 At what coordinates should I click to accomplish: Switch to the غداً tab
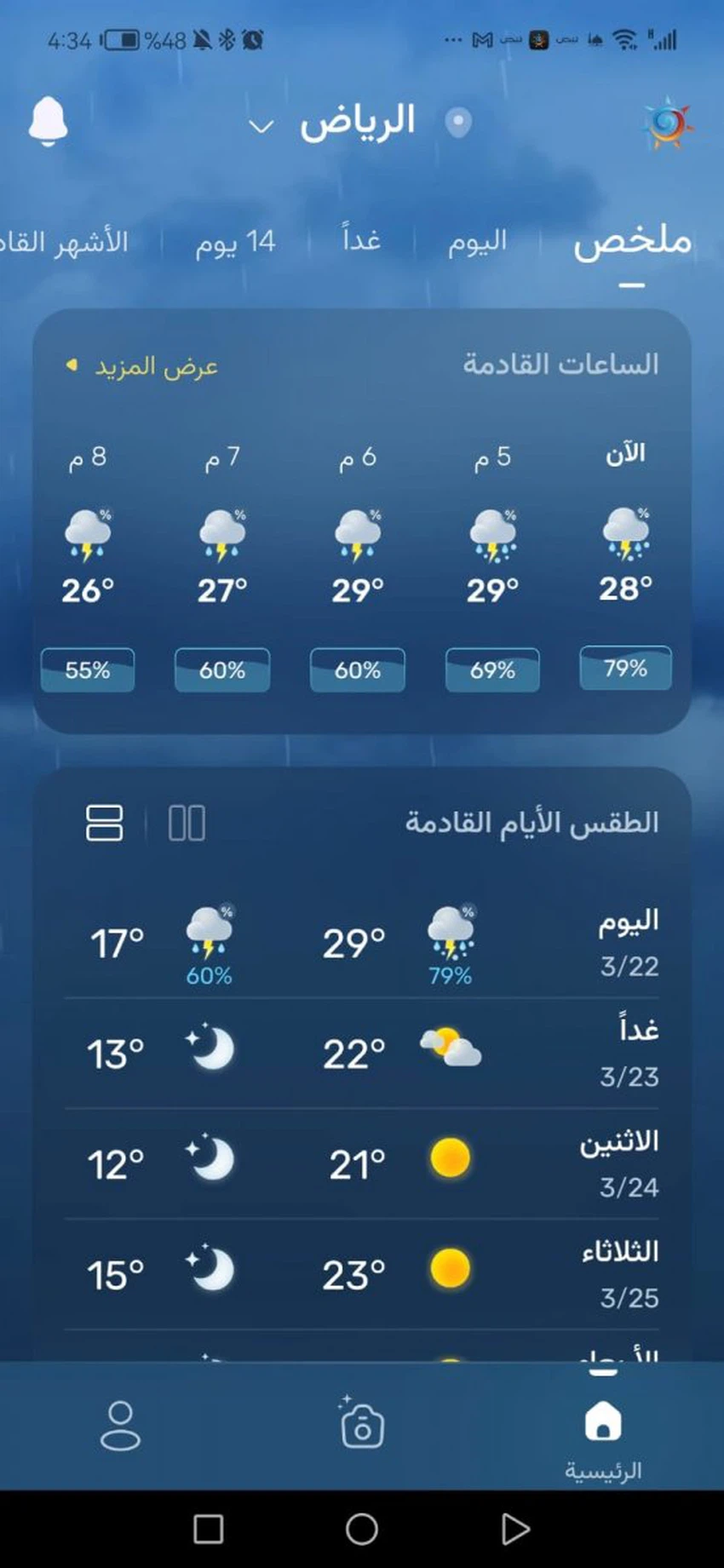tap(361, 239)
